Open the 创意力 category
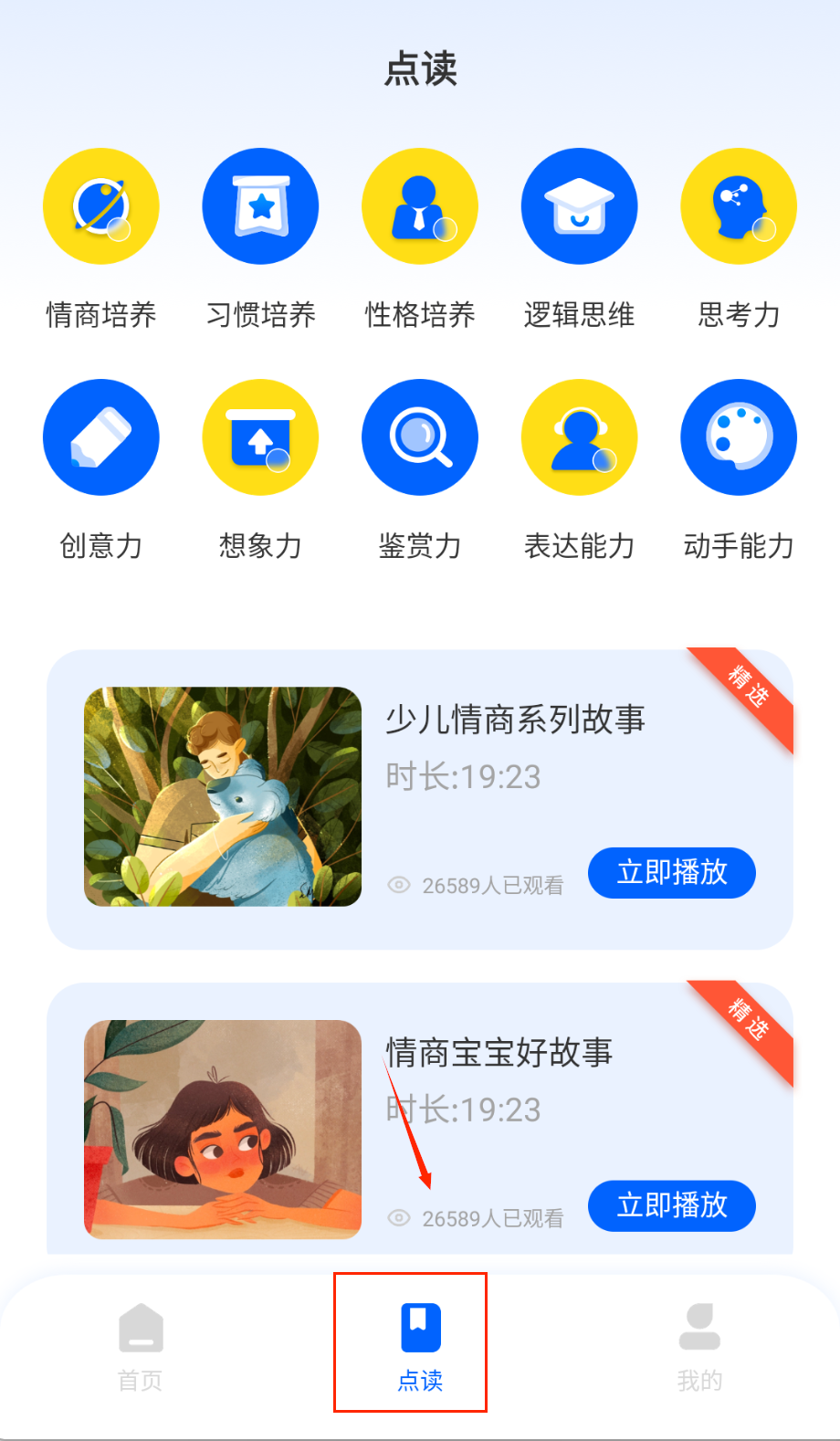Viewport: 840px width, 1441px height. [x=101, y=437]
